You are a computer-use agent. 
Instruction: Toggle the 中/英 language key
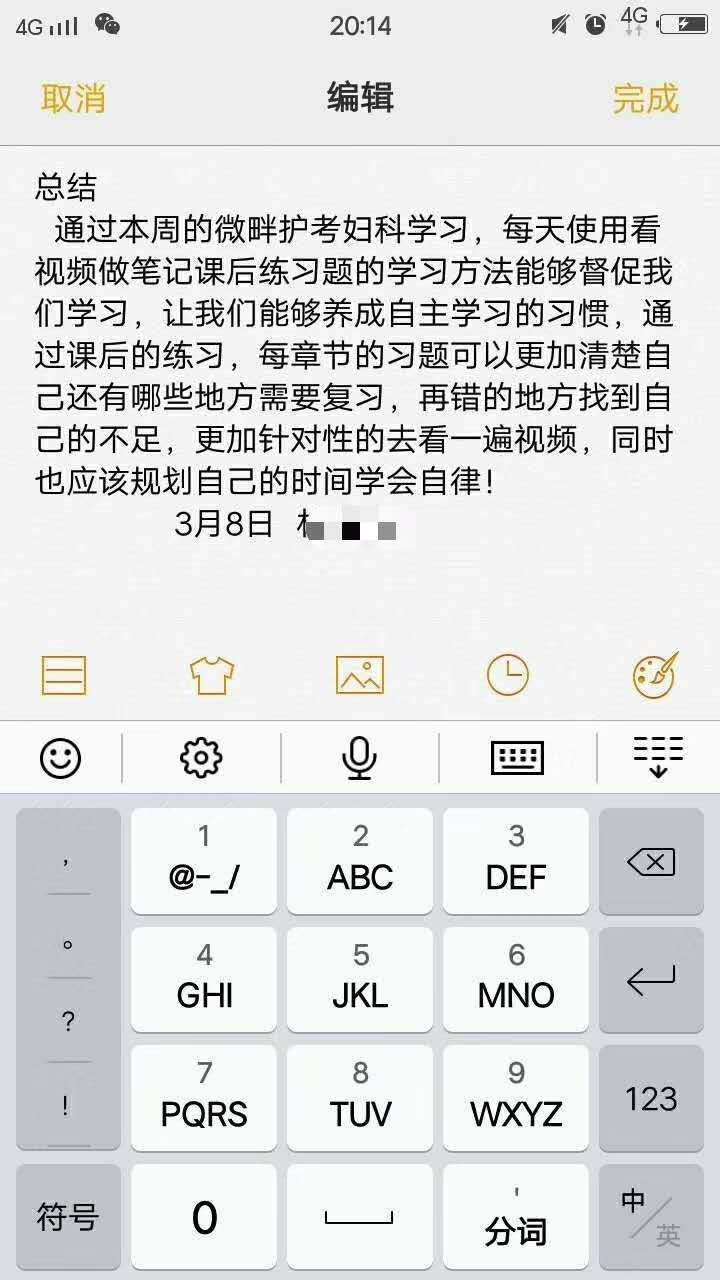(x=651, y=1217)
